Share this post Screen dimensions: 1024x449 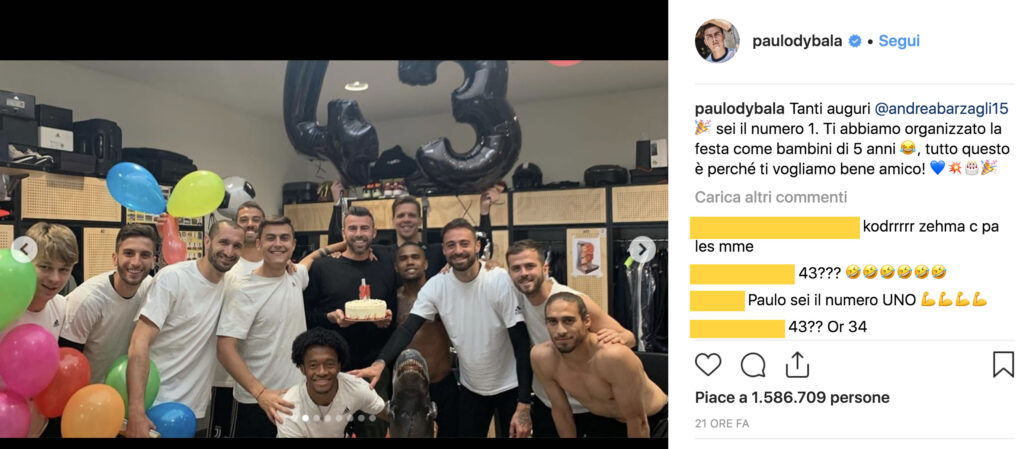point(797,365)
